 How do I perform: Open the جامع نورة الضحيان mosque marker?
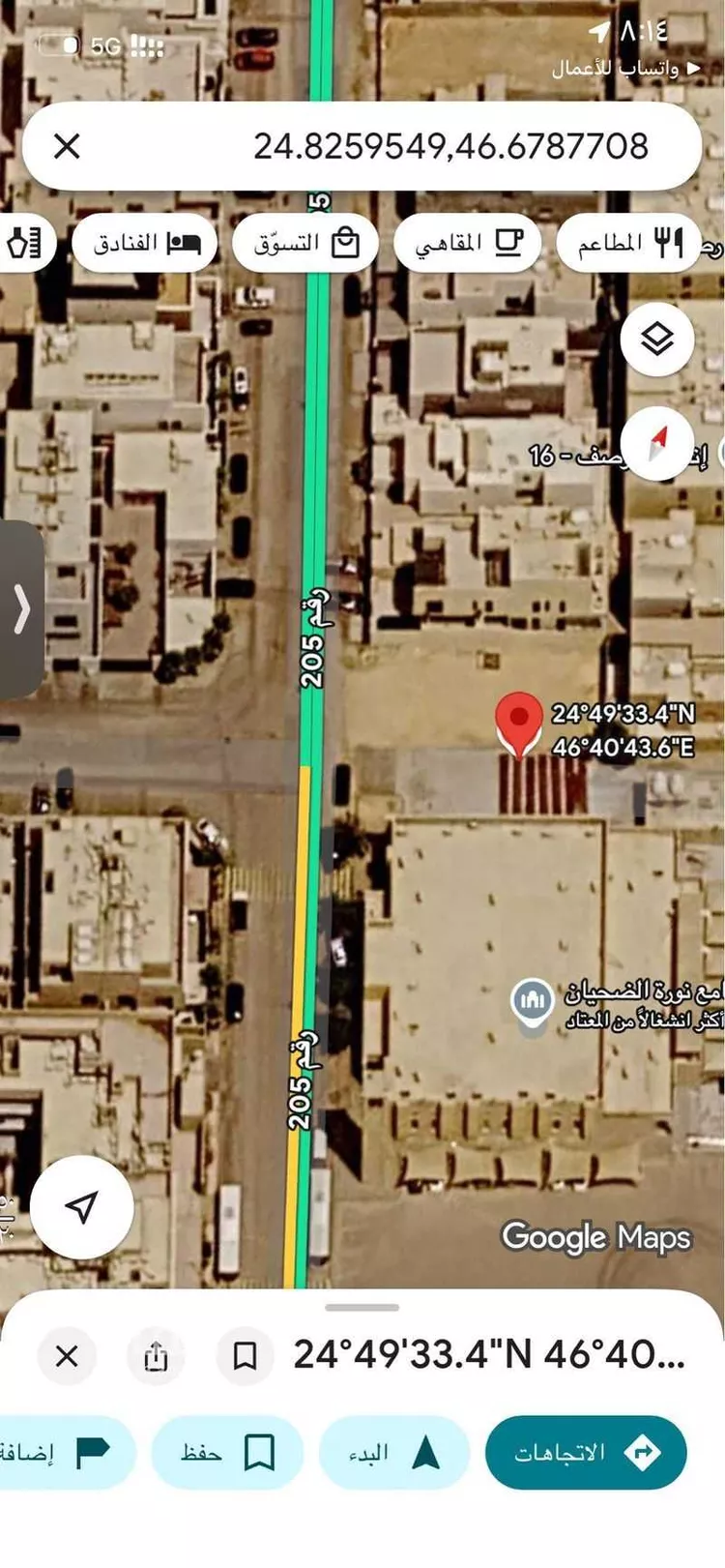pos(531,1003)
